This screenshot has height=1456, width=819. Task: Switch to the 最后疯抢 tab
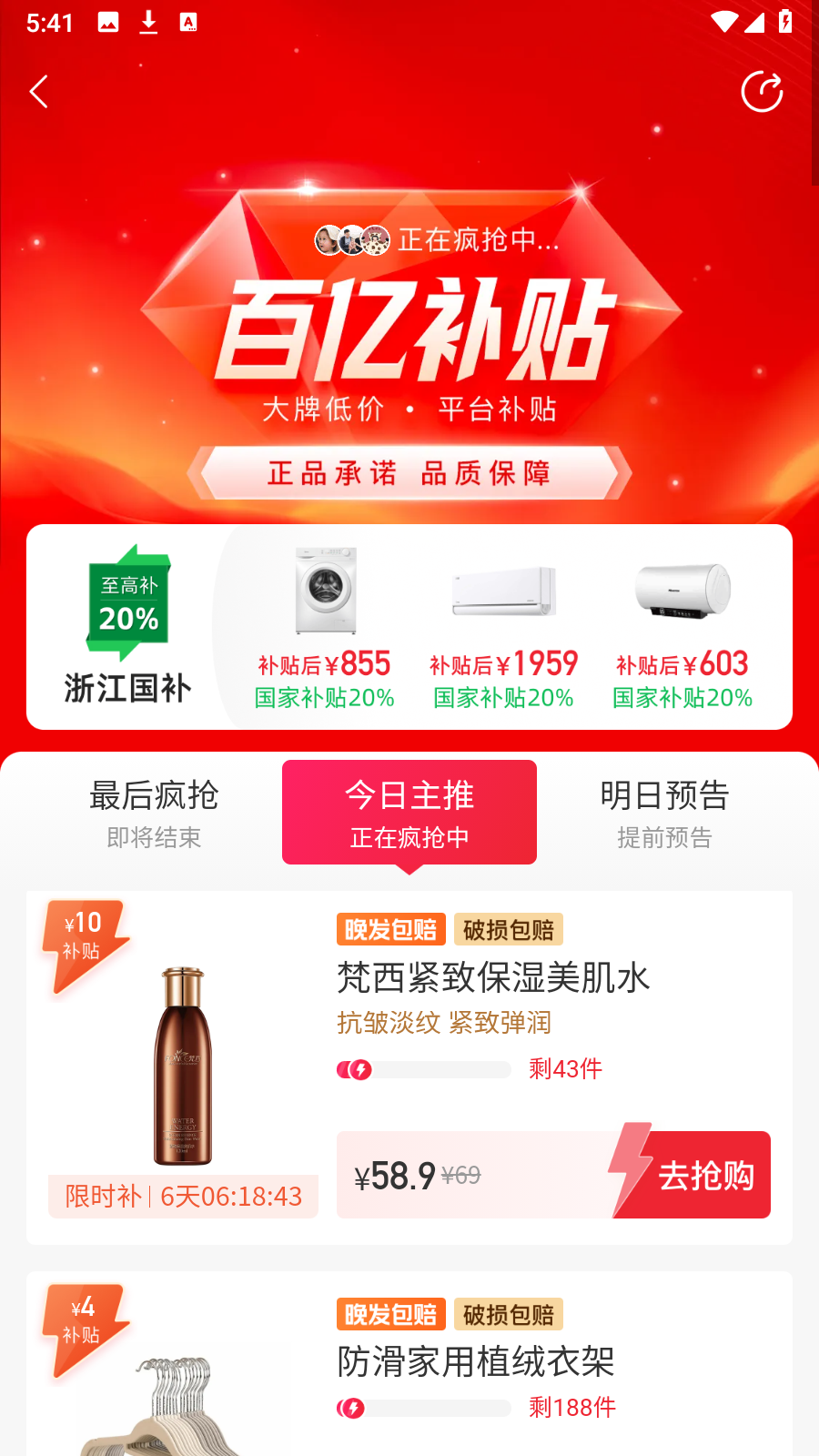coord(154,813)
